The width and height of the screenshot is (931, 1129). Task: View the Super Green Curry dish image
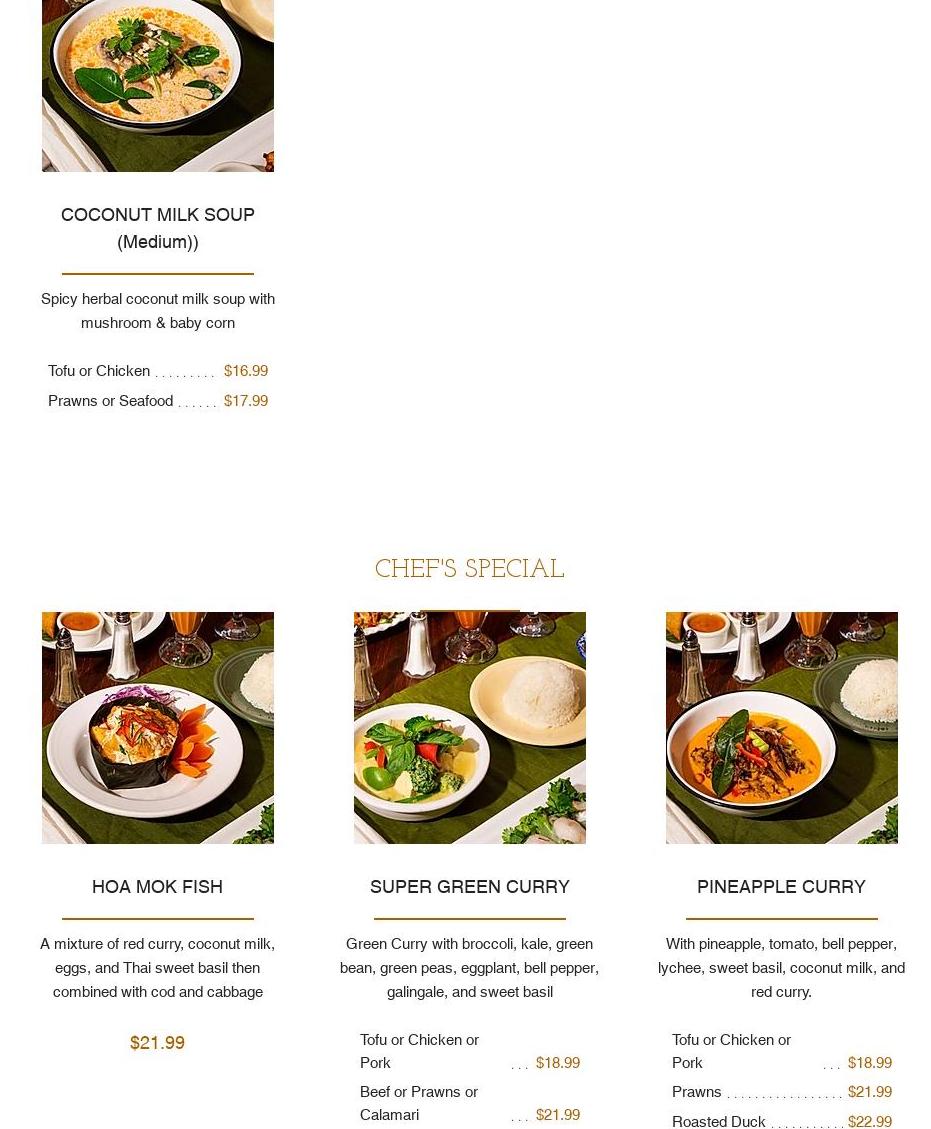click(469, 727)
